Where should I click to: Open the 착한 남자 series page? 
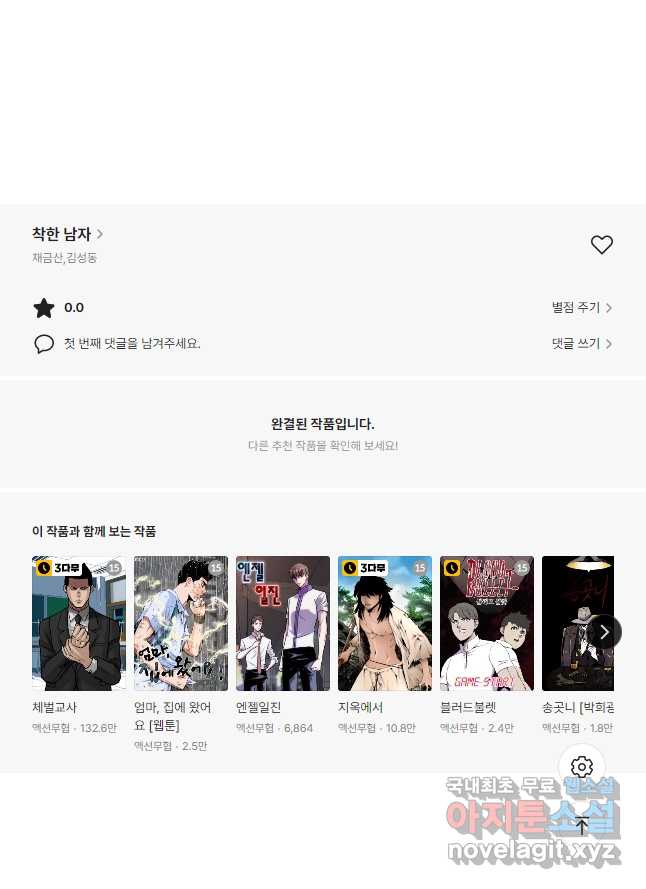[67, 235]
